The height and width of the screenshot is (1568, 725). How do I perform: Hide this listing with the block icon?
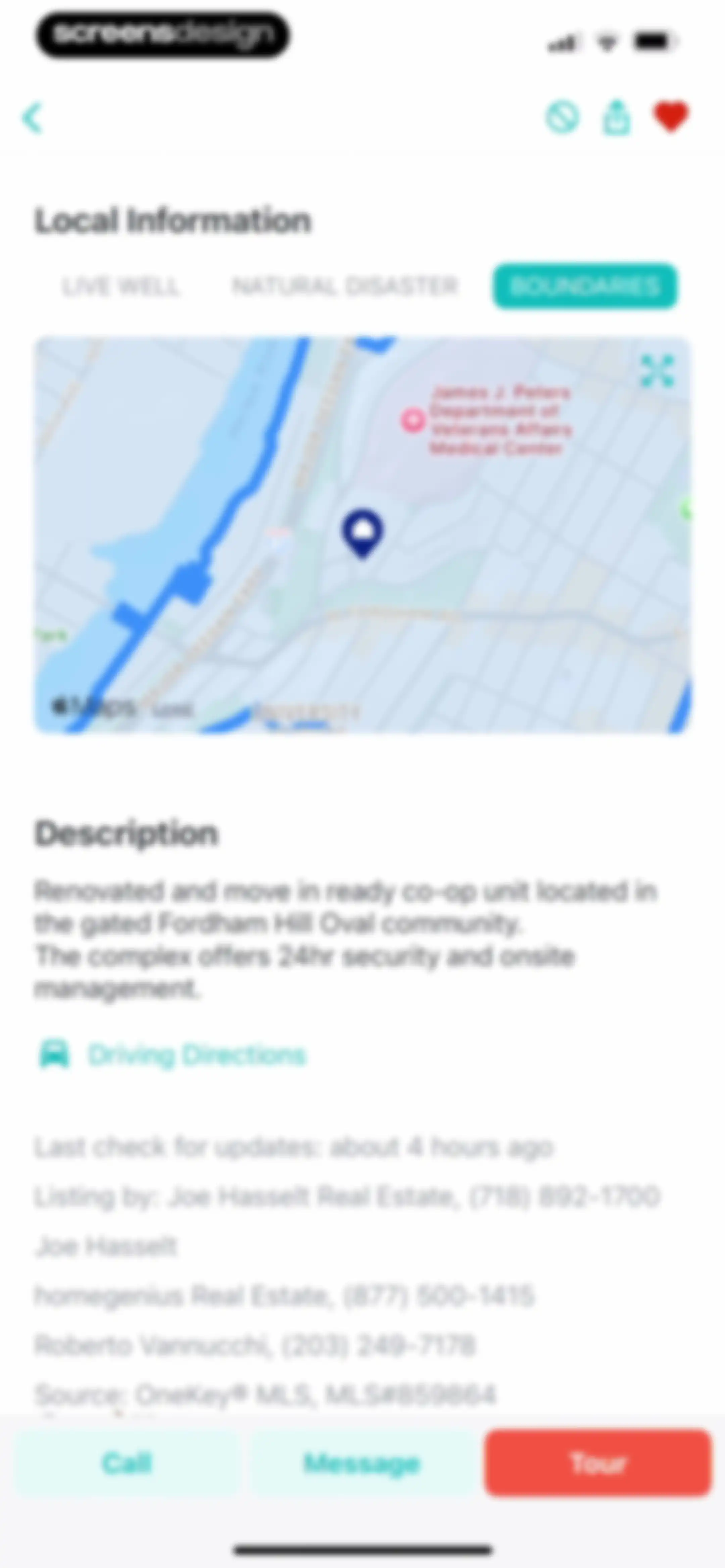click(562, 117)
